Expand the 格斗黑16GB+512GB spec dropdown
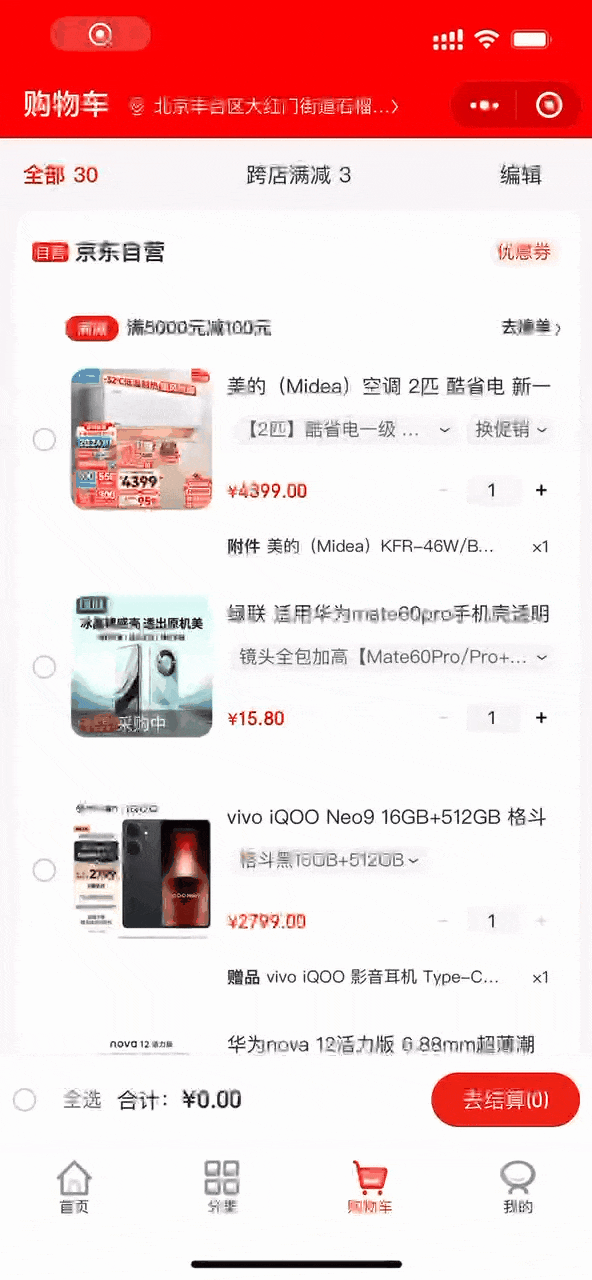 click(330, 860)
